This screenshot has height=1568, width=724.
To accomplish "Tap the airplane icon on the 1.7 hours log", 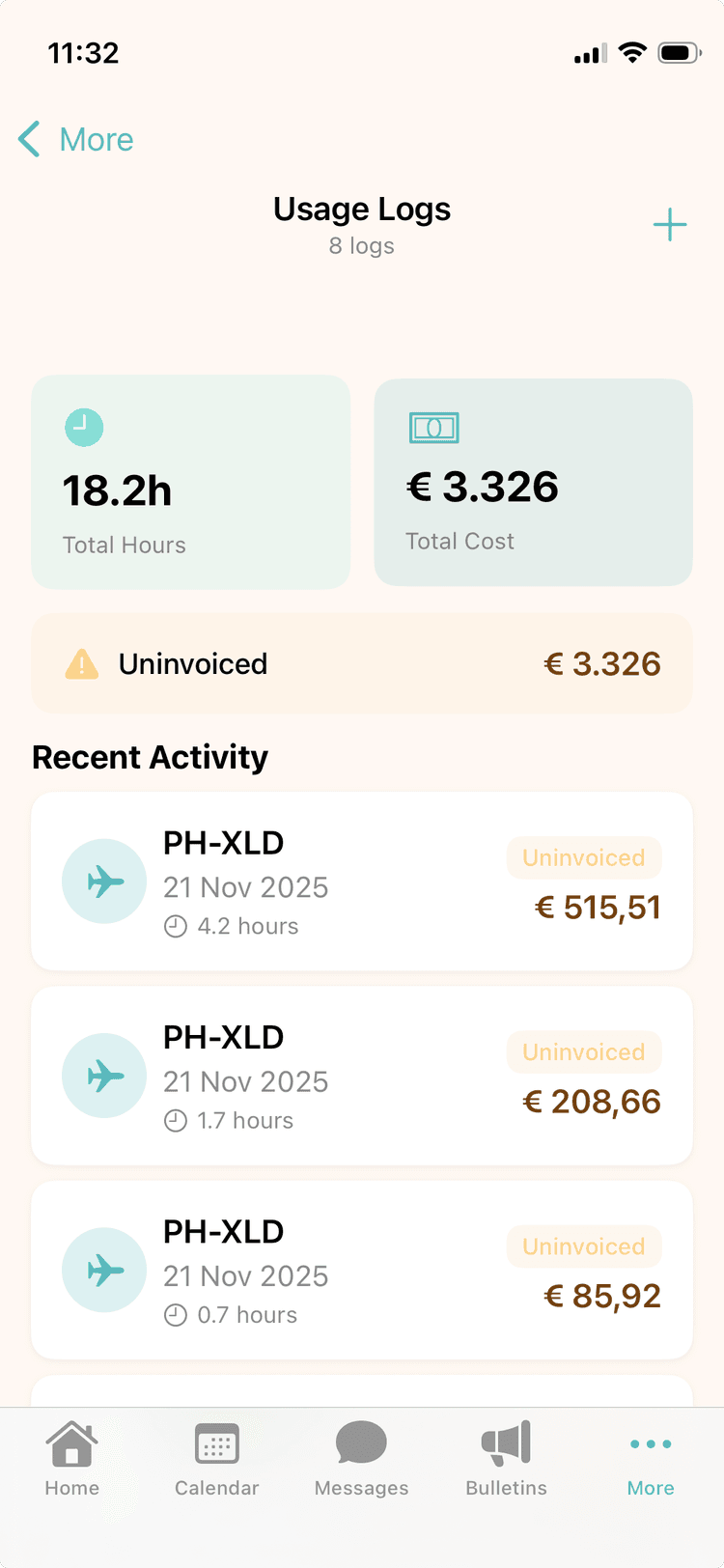I will click(103, 1075).
